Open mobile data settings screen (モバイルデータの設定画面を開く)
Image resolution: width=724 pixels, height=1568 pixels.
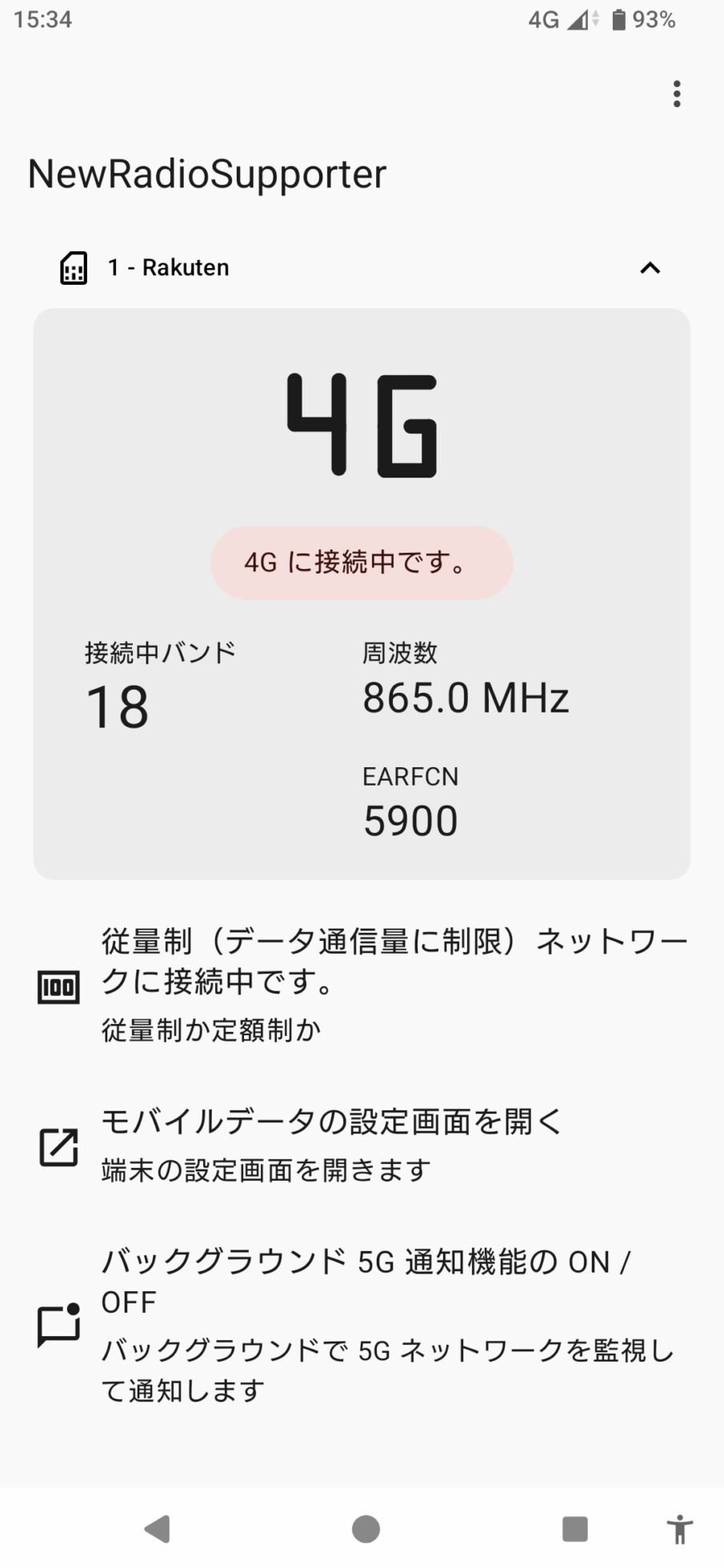[x=362, y=1146]
